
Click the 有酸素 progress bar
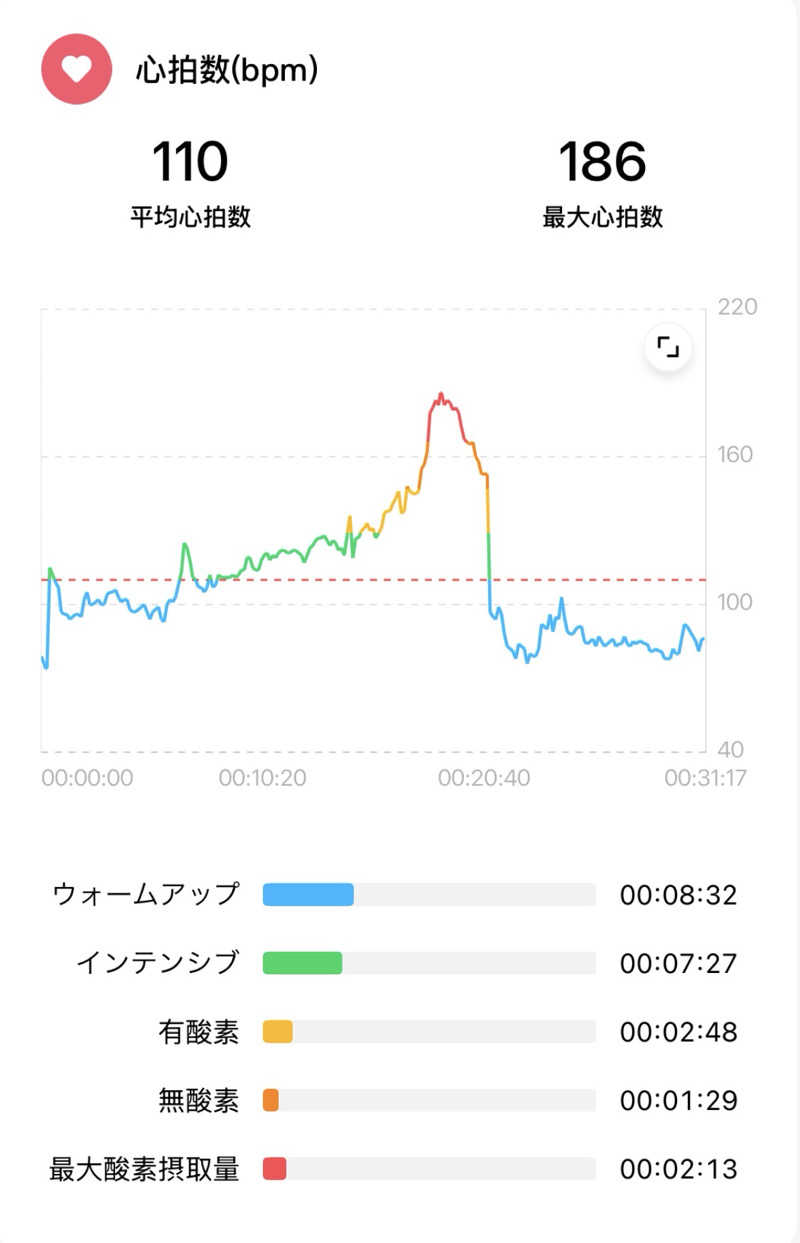(430, 1033)
